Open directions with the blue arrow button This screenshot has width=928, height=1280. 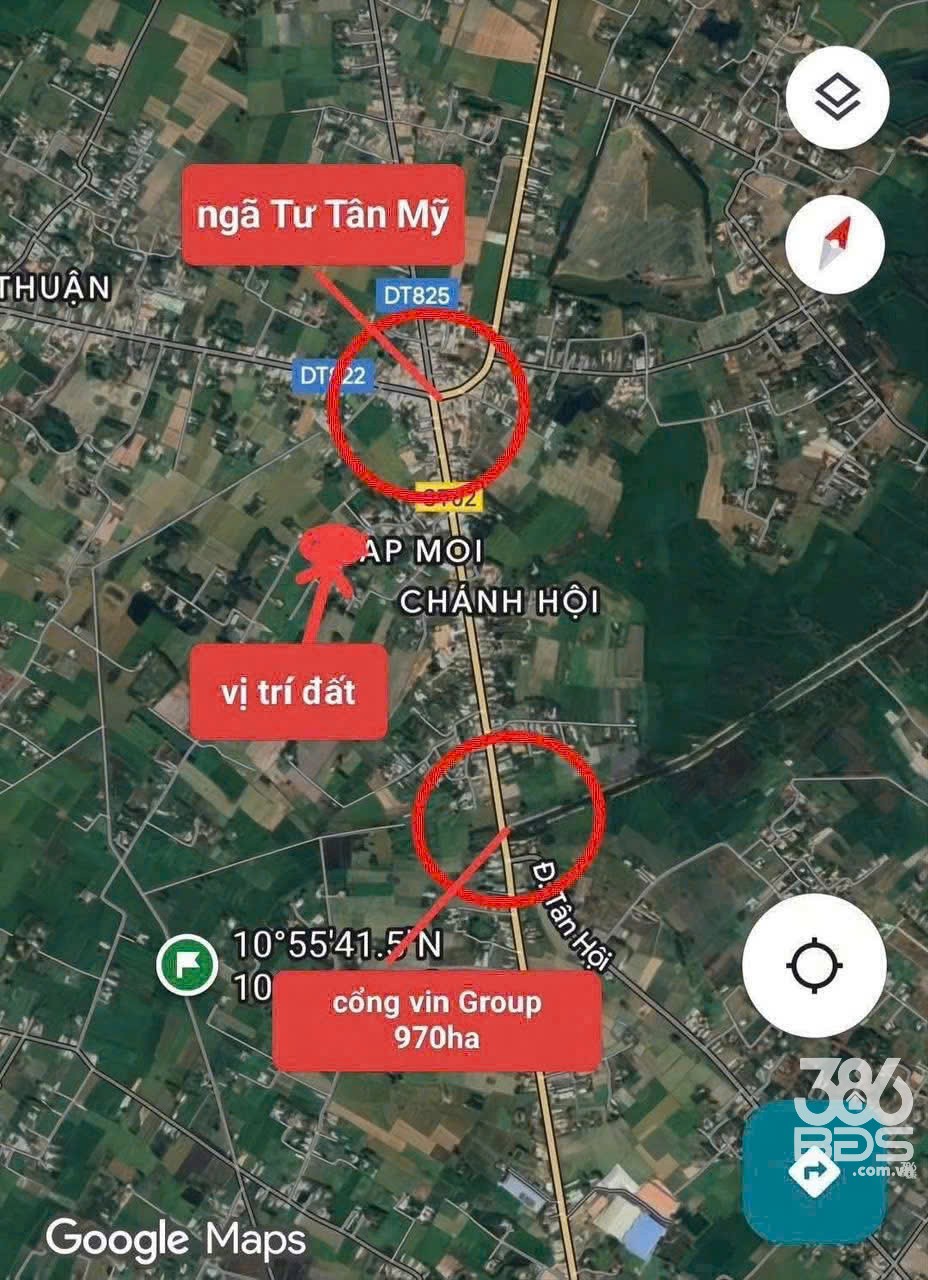(x=815, y=1171)
